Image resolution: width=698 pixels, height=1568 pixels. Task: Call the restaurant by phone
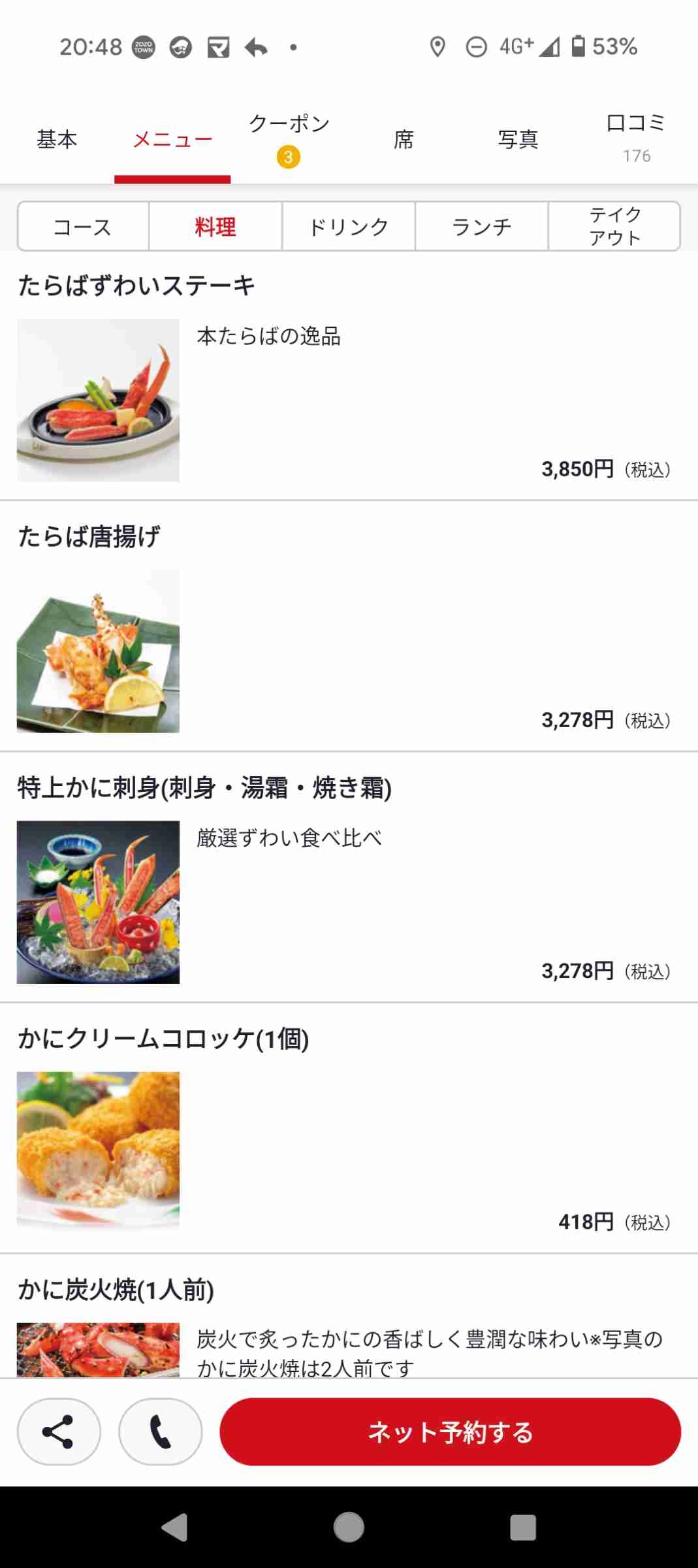point(160,1431)
